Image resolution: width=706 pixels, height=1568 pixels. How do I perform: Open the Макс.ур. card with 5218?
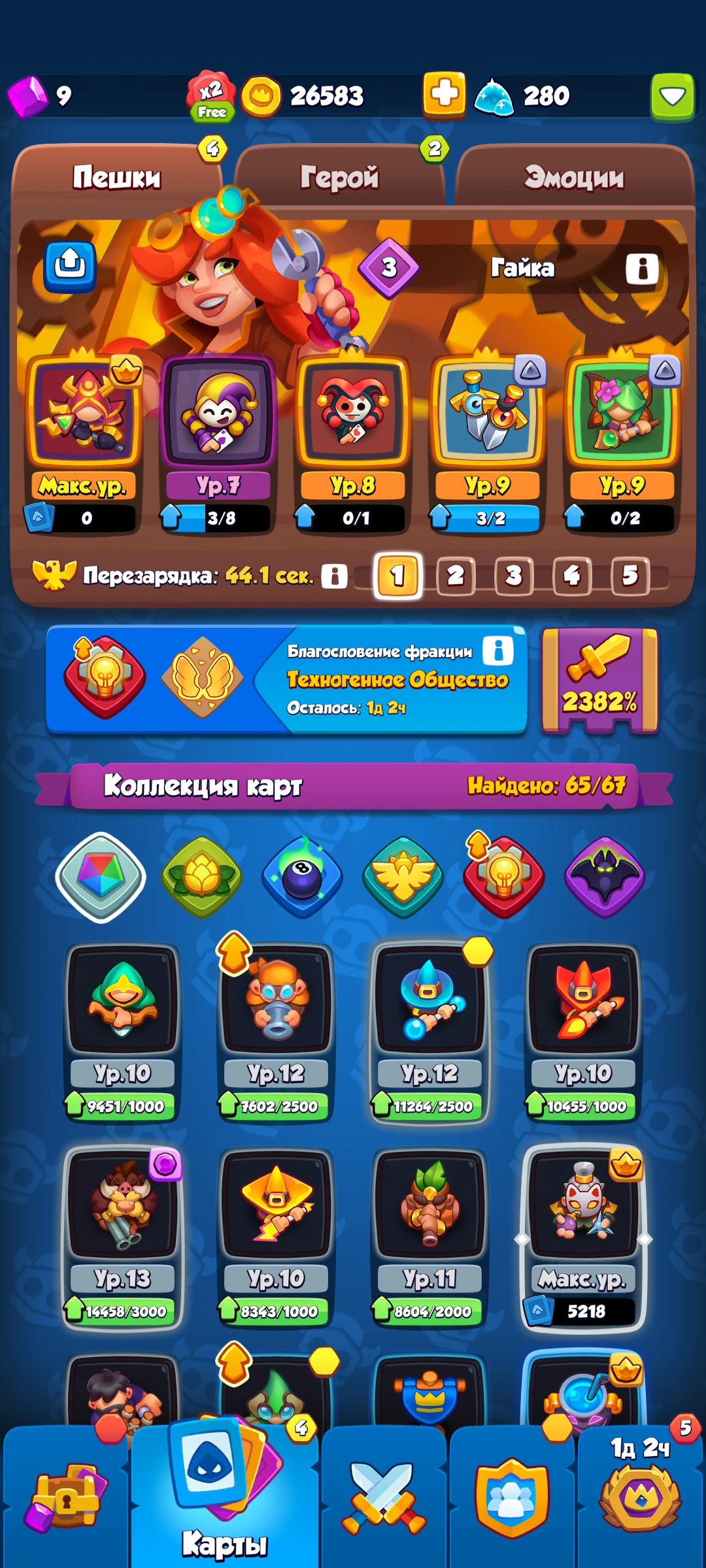click(x=583, y=1237)
